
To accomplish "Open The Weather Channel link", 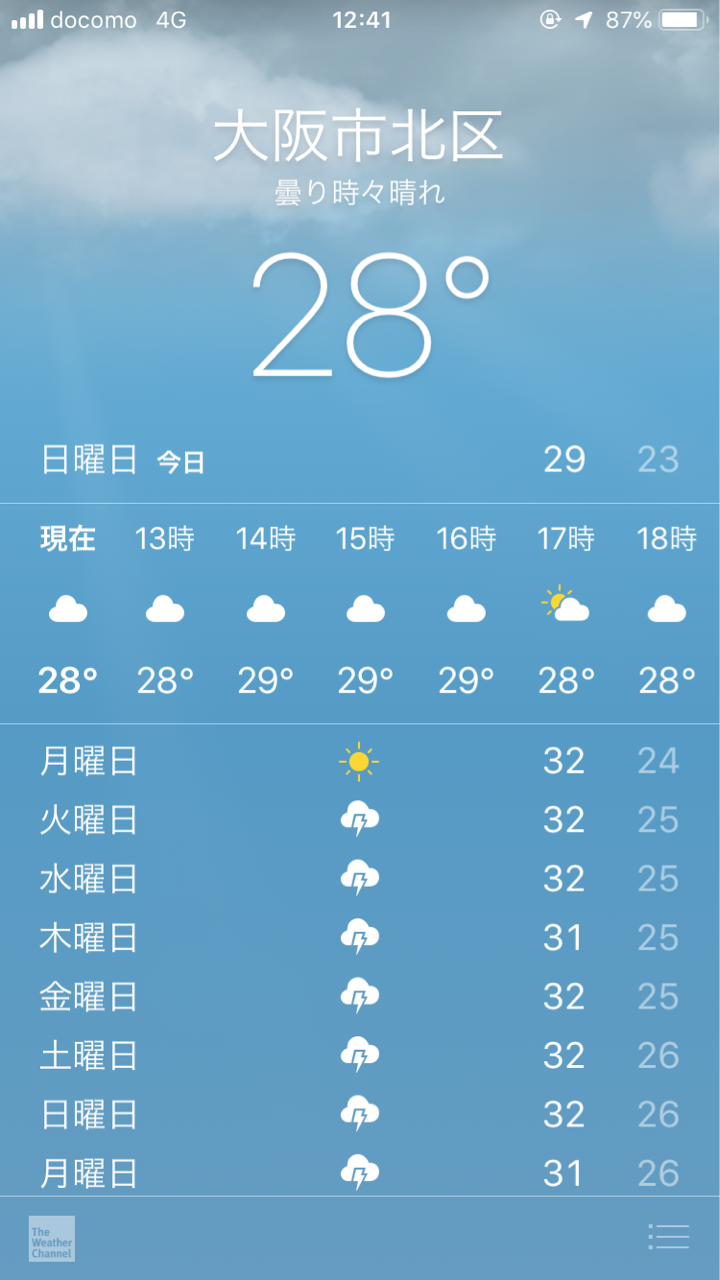I will pos(51,1238).
